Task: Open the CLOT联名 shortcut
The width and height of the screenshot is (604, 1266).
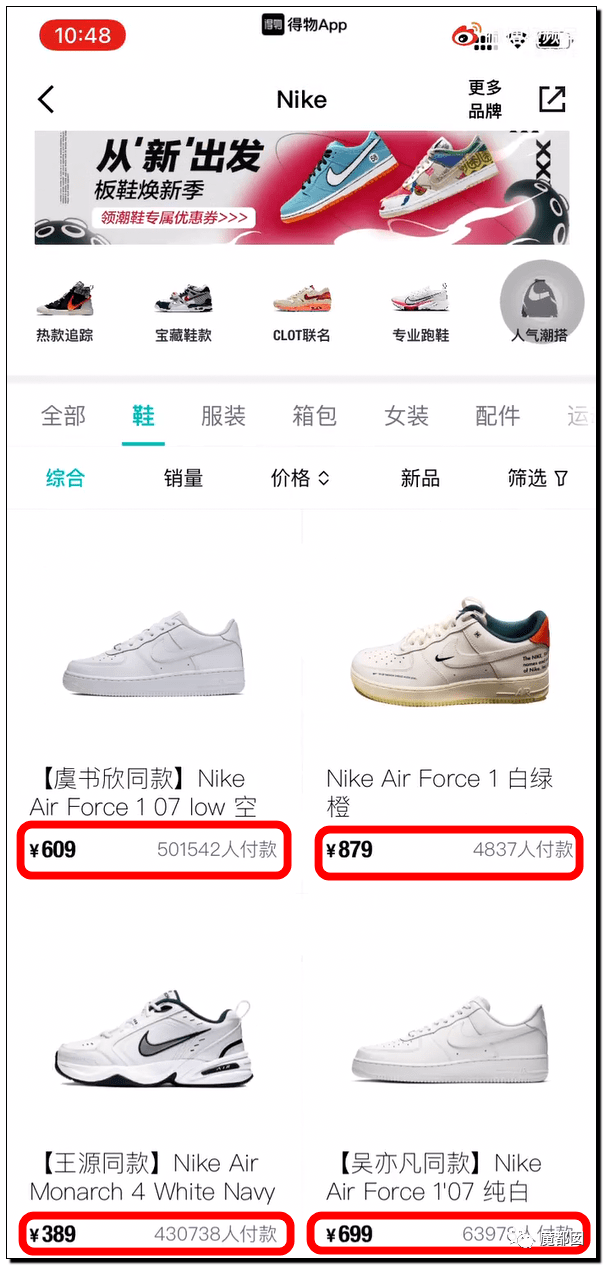Action: coord(301,310)
